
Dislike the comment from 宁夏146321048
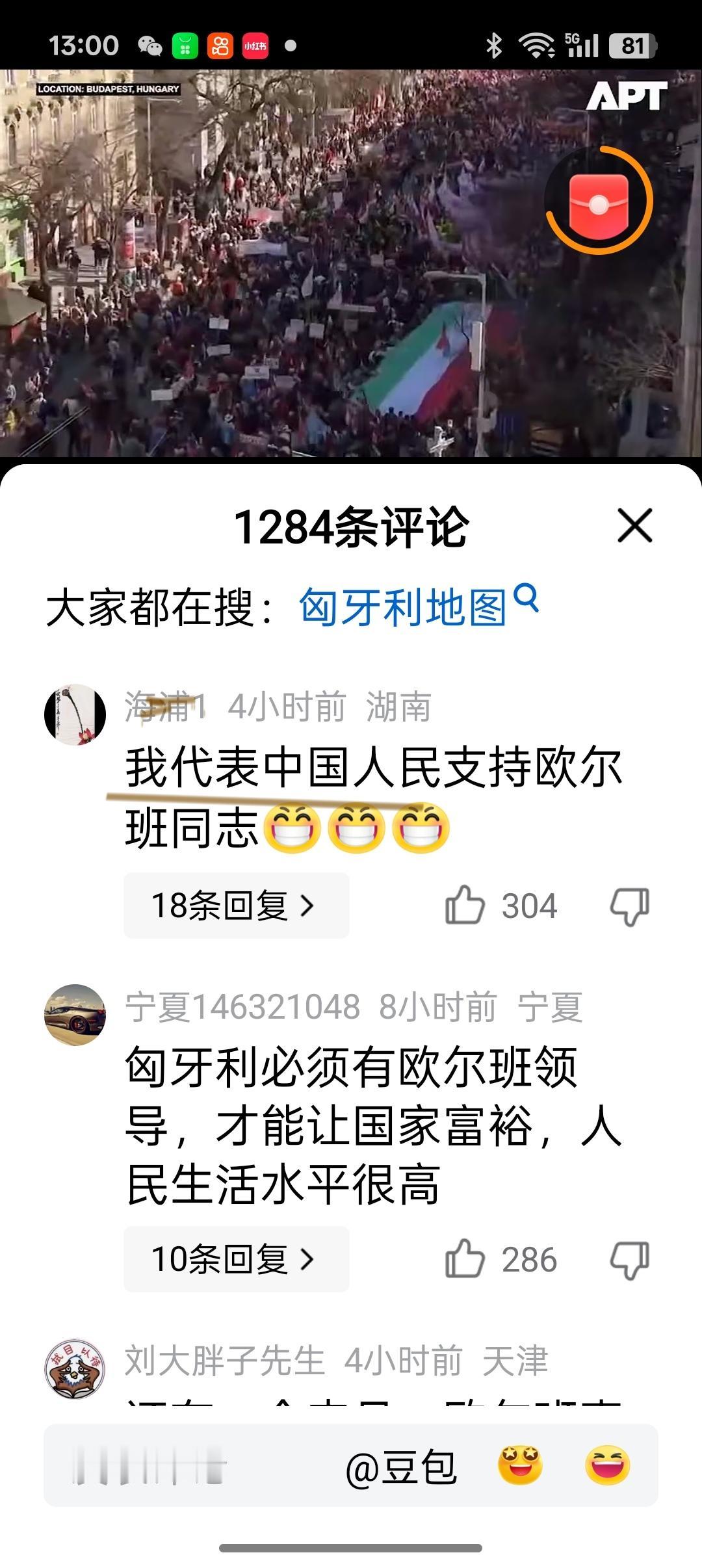pyautogui.click(x=629, y=1260)
